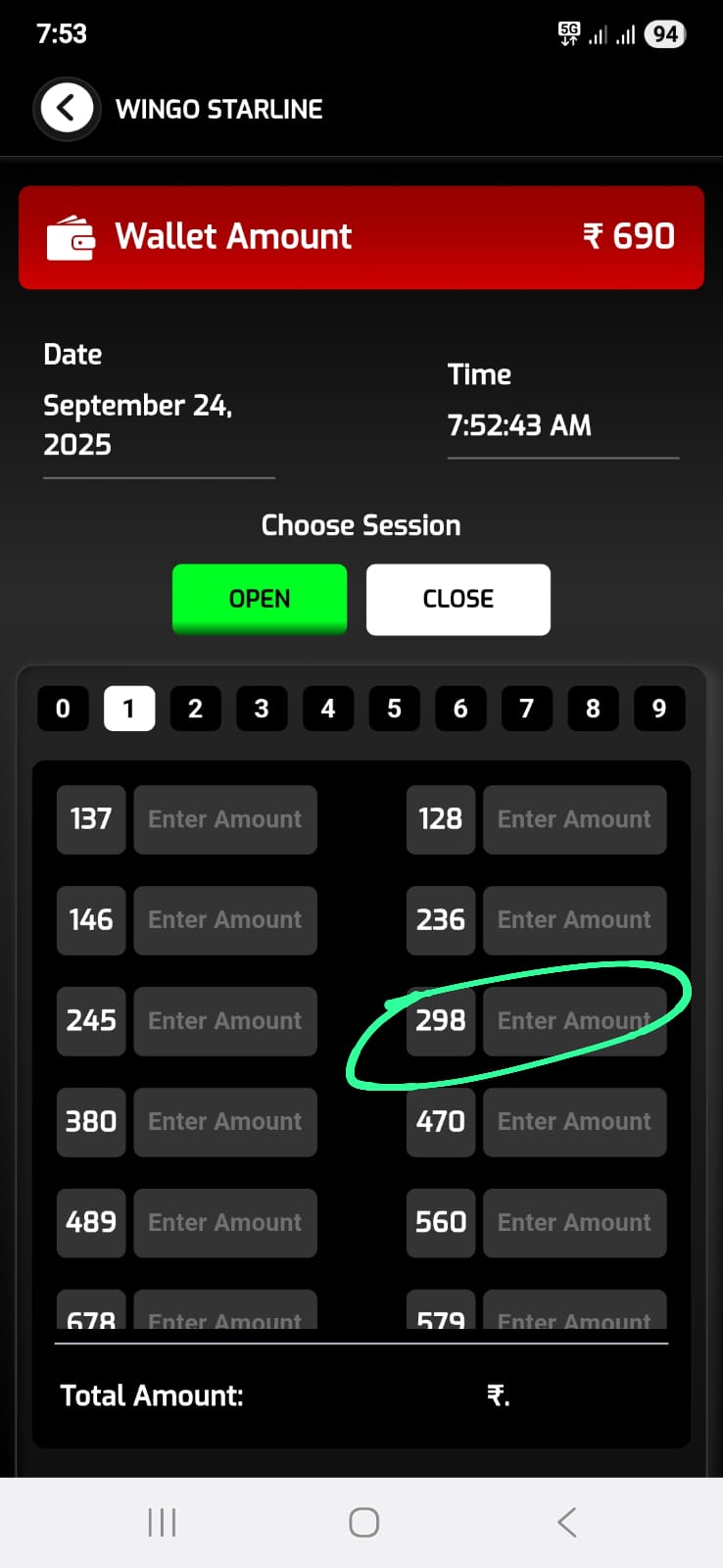Switch to digit 7 tab
723x1568 pixels.
[526, 709]
